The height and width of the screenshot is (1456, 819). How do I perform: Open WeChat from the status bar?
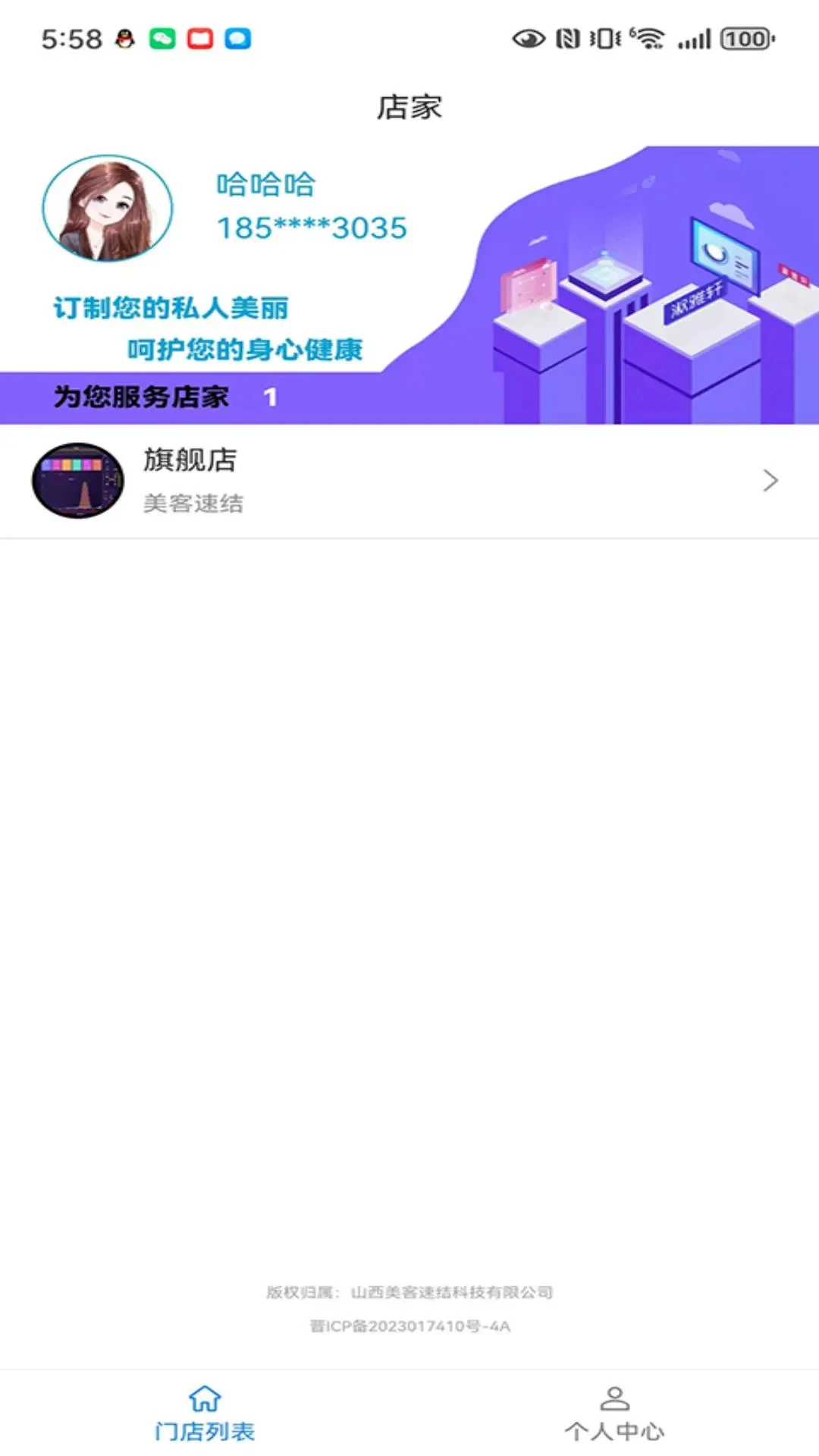(161, 40)
